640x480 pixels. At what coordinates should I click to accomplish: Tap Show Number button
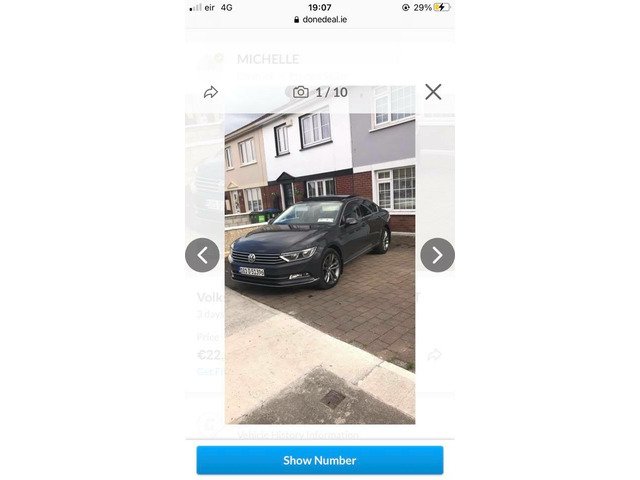[x=320, y=460]
